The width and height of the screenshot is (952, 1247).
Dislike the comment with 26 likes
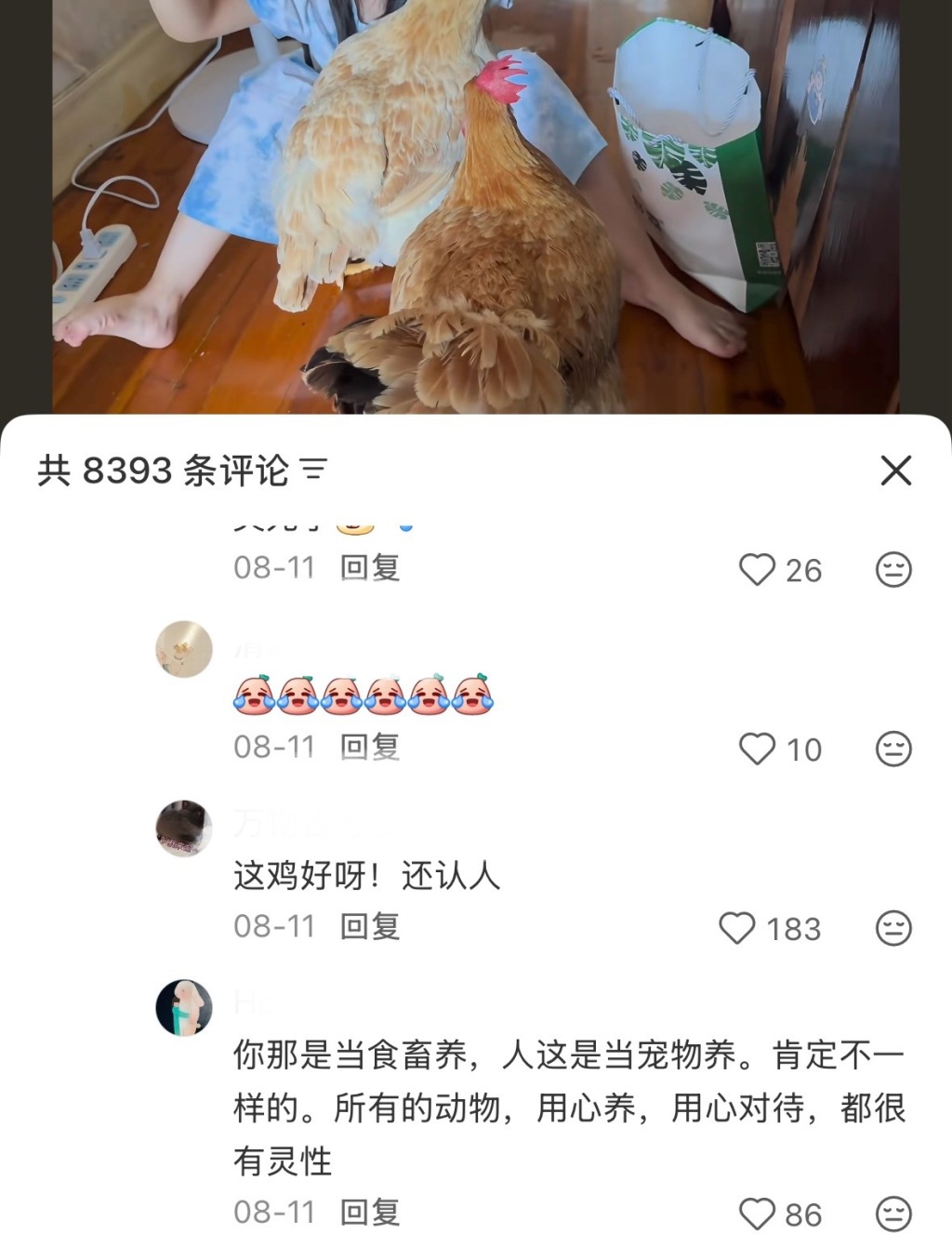pyautogui.click(x=893, y=569)
